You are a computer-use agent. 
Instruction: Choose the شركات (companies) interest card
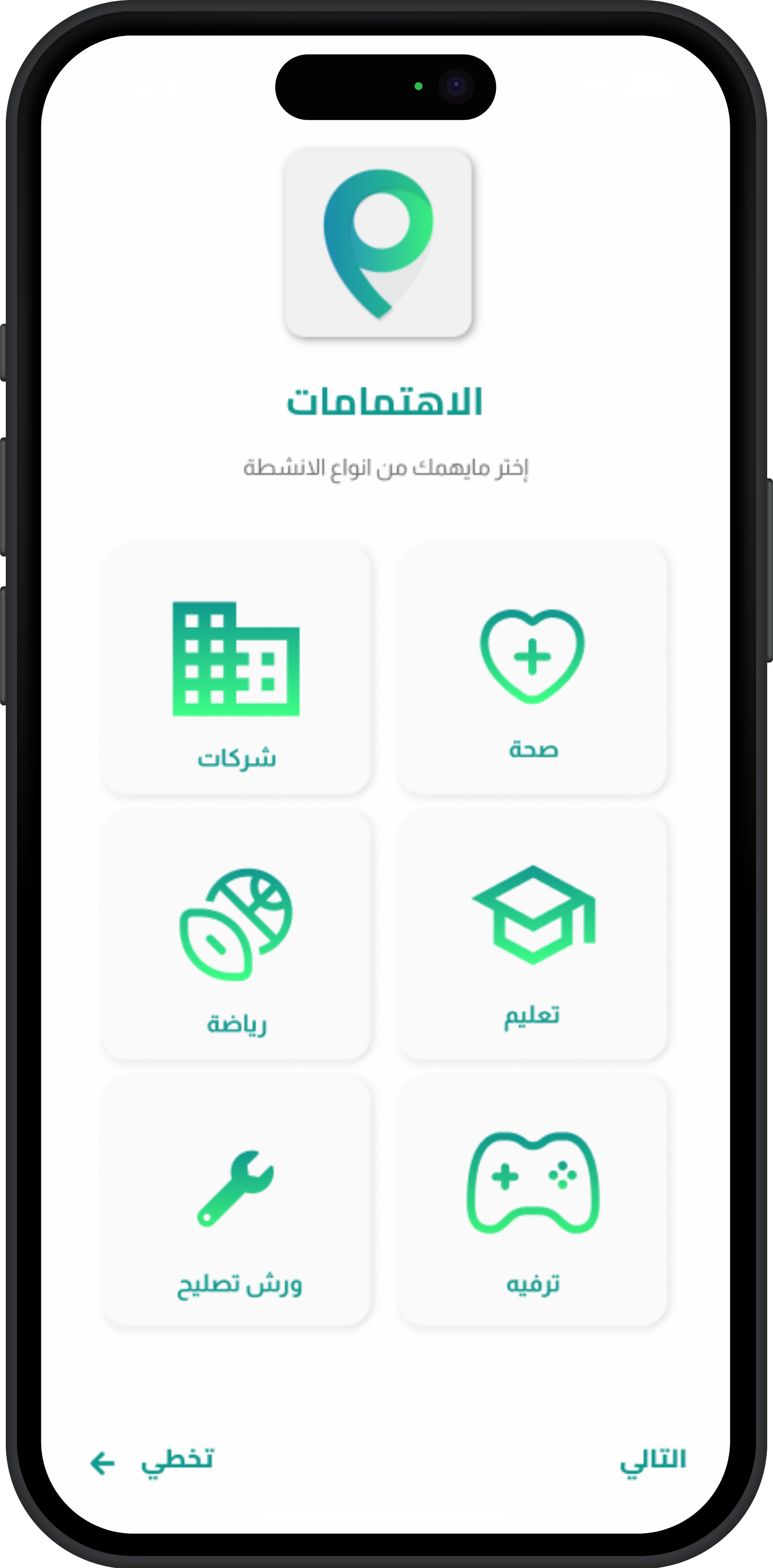pos(236,669)
